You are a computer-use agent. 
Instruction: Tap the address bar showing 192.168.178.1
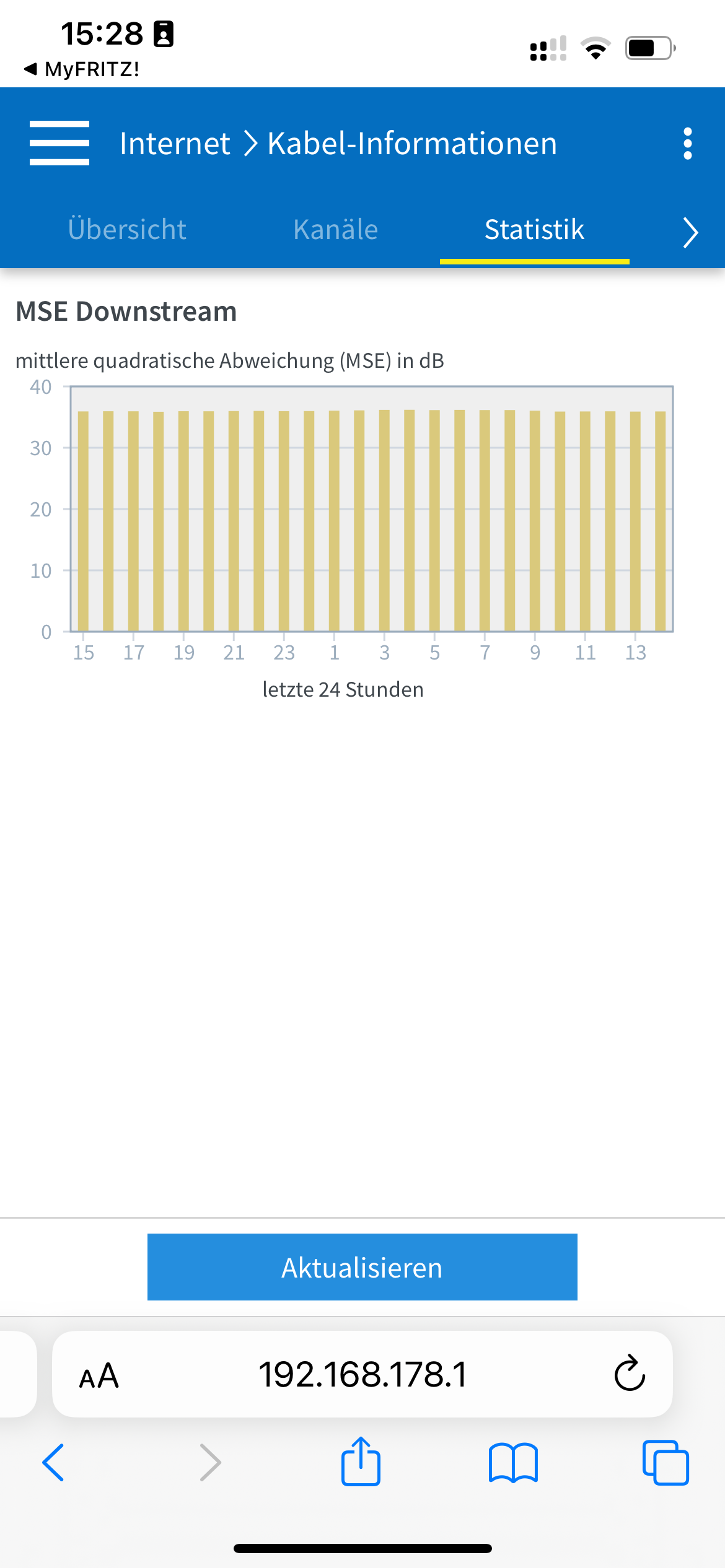click(x=362, y=1375)
